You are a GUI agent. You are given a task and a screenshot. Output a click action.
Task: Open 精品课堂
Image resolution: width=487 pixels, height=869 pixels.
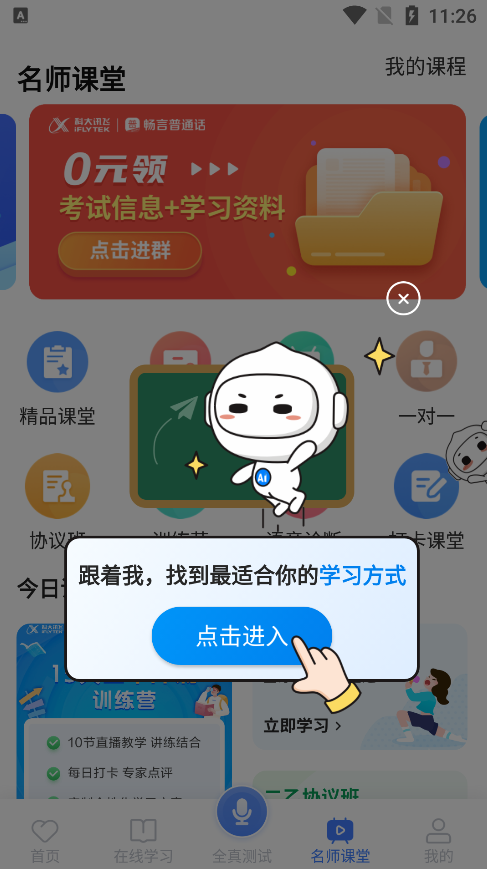tap(58, 379)
